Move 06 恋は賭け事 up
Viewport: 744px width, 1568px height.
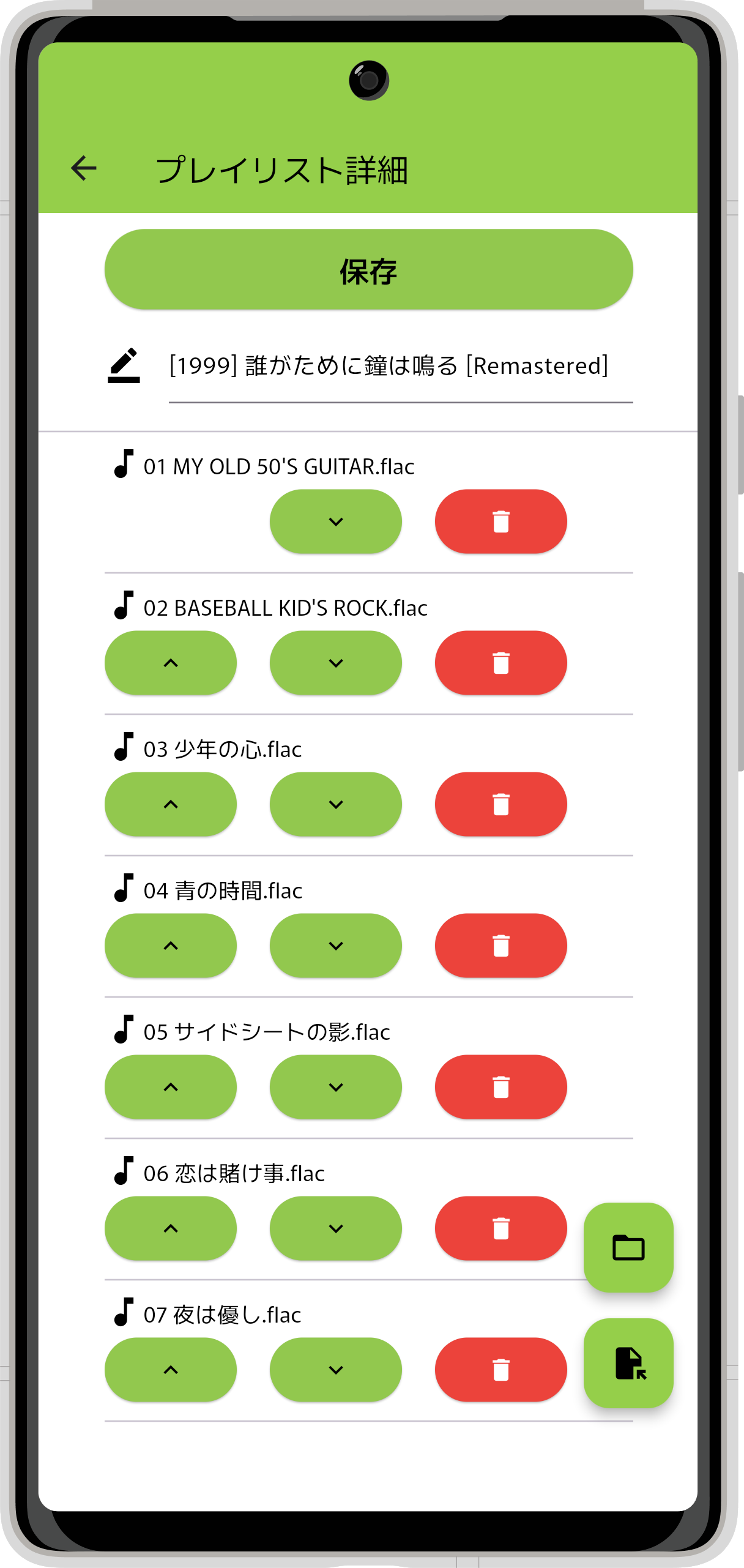(x=171, y=1228)
